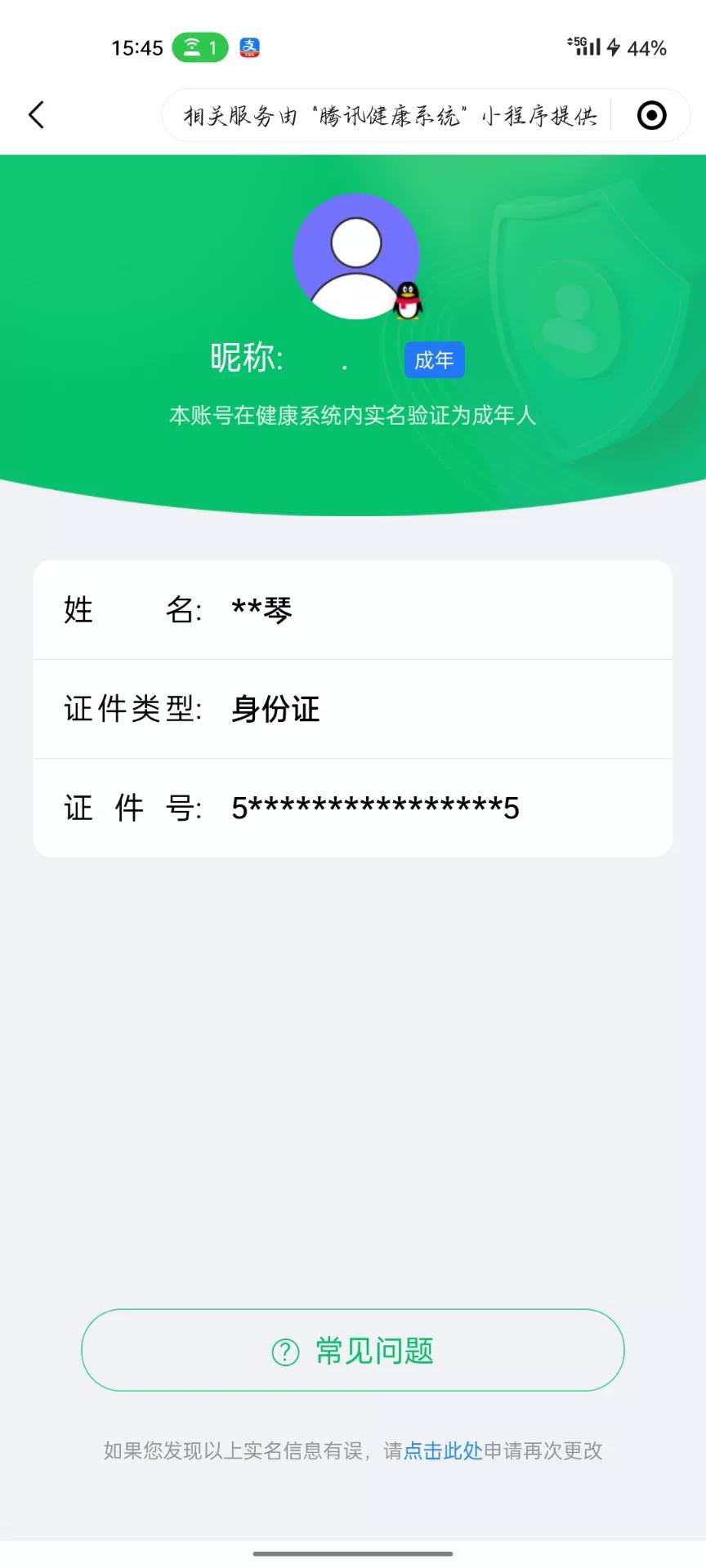Tap the back arrow to exit
The height and width of the screenshot is (1568, 706).
pos(36,115)
